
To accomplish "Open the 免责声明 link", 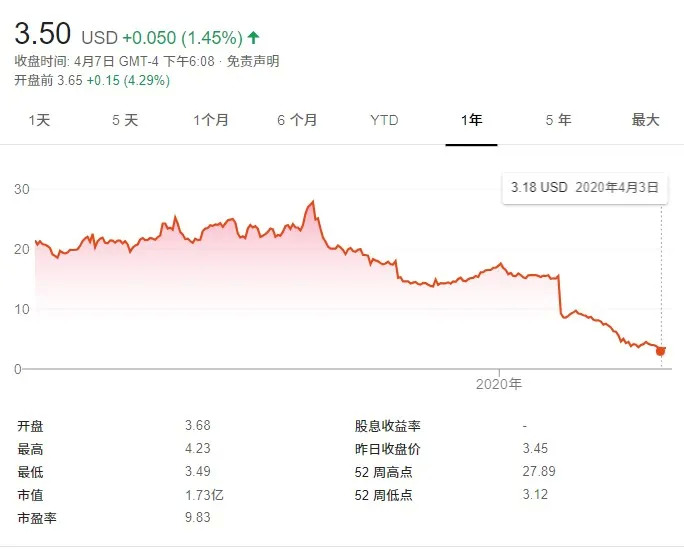I will pos(253,61).
